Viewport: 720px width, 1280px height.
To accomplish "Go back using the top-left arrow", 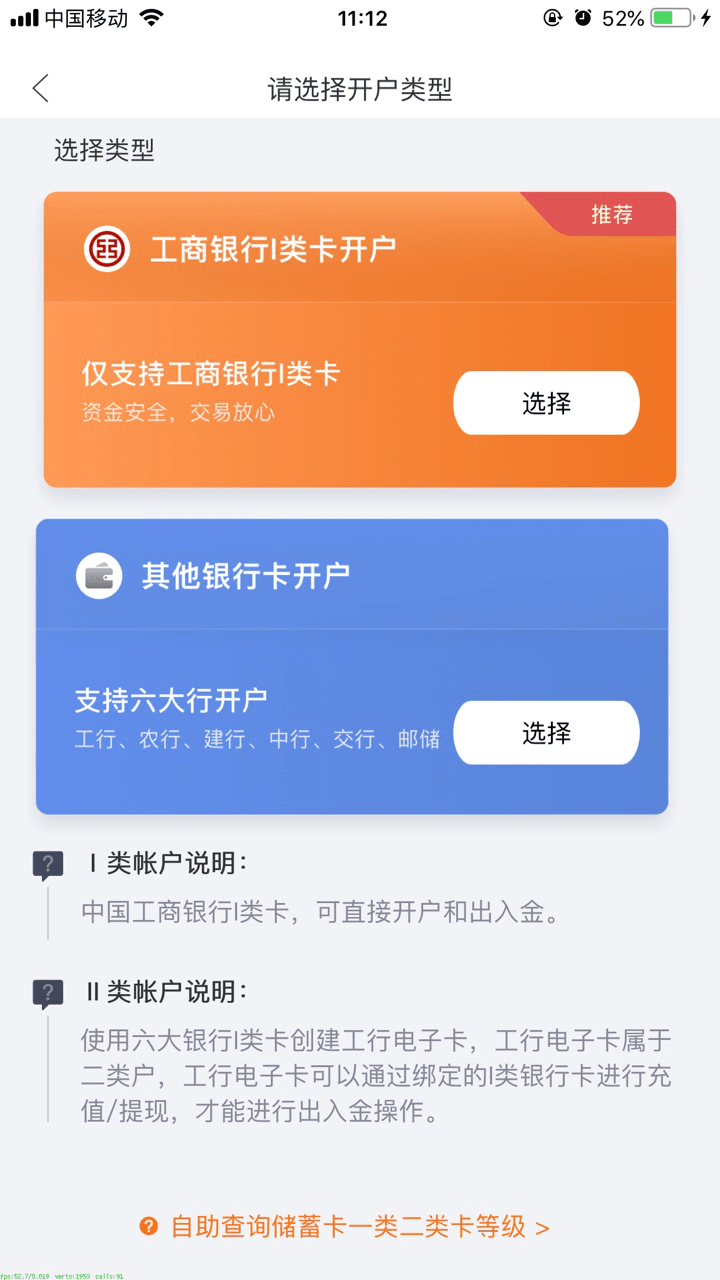I will tap(40, 88).
